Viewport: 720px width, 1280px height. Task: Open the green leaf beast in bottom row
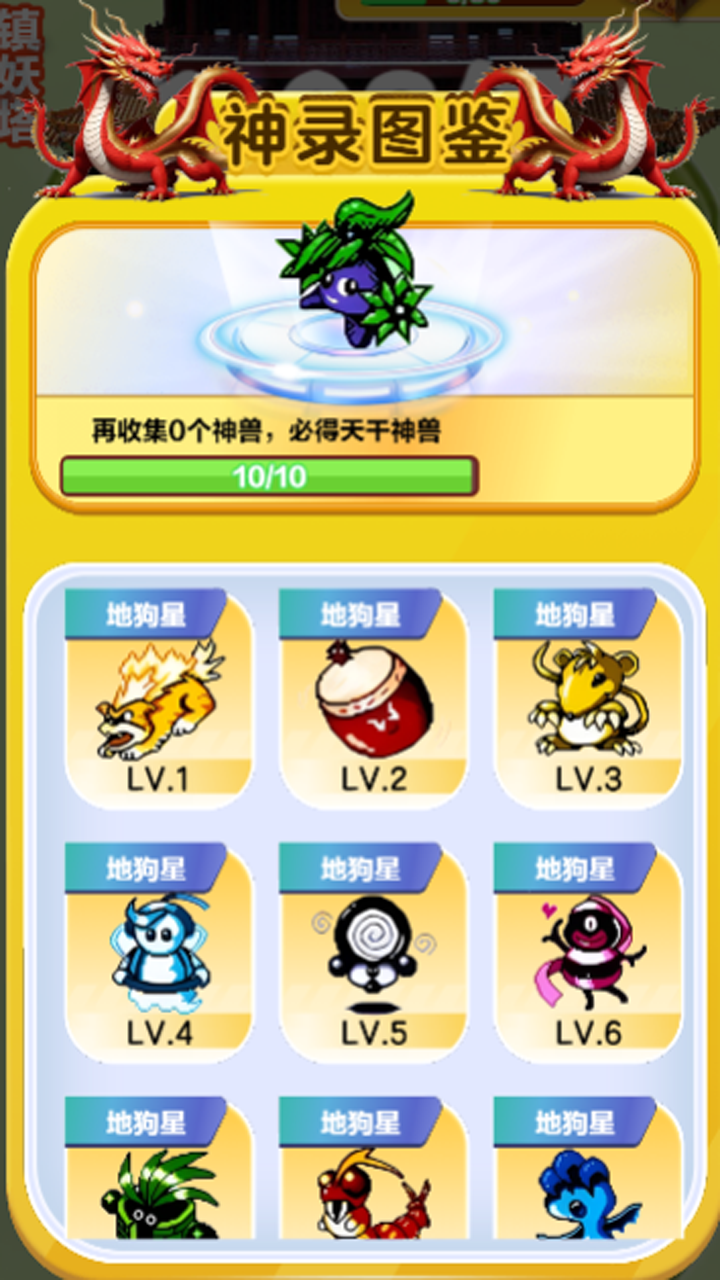point(160,1200)
